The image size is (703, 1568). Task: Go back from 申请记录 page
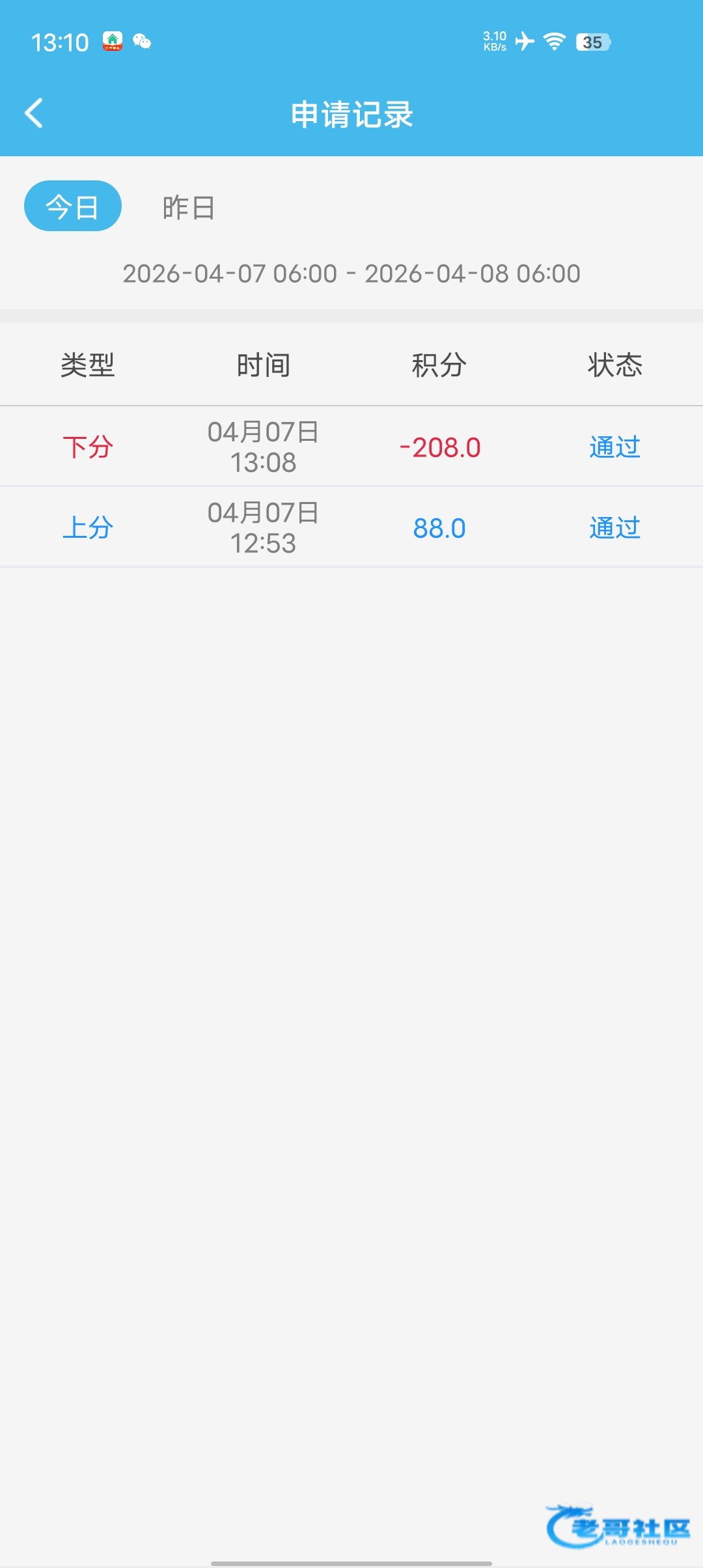[34, 113]
